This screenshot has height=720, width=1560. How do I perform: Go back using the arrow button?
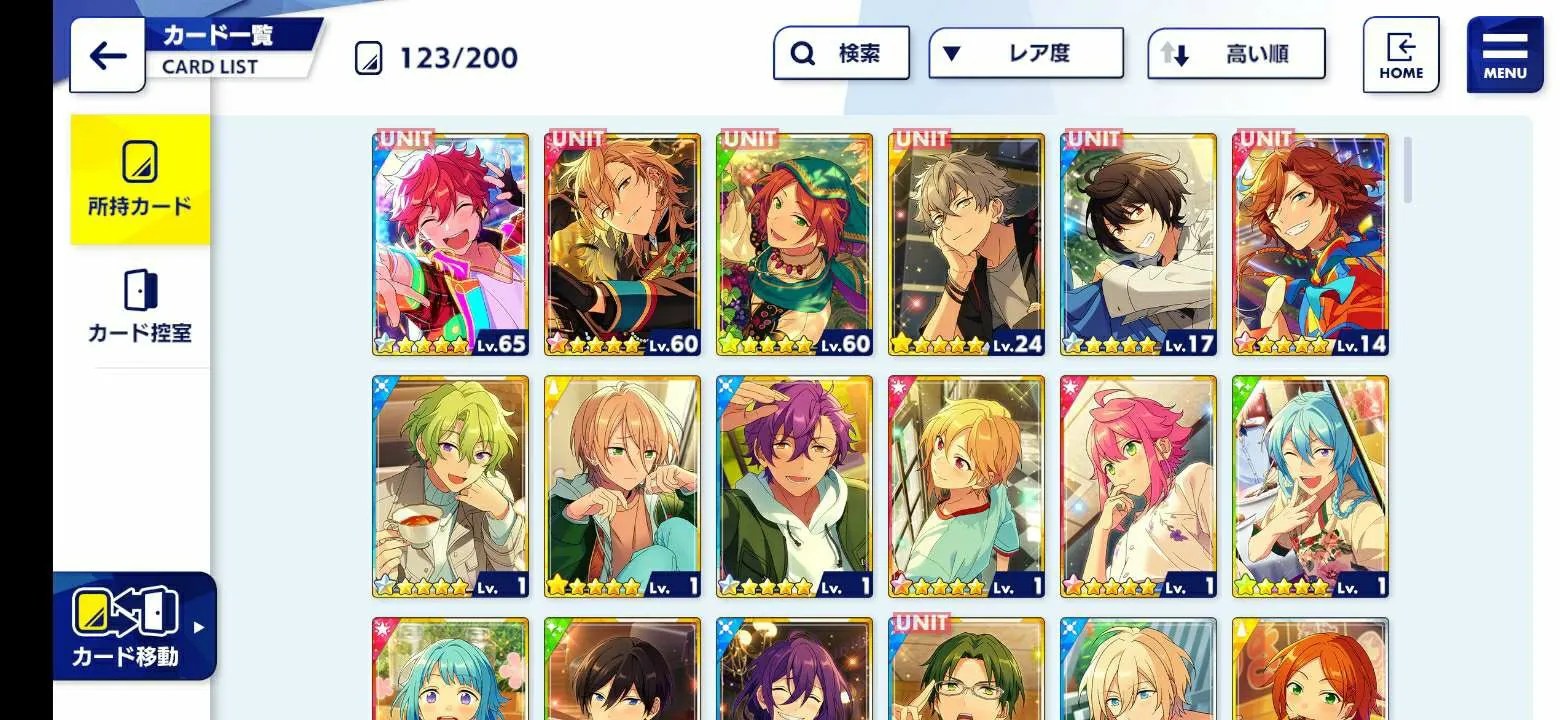107,55
